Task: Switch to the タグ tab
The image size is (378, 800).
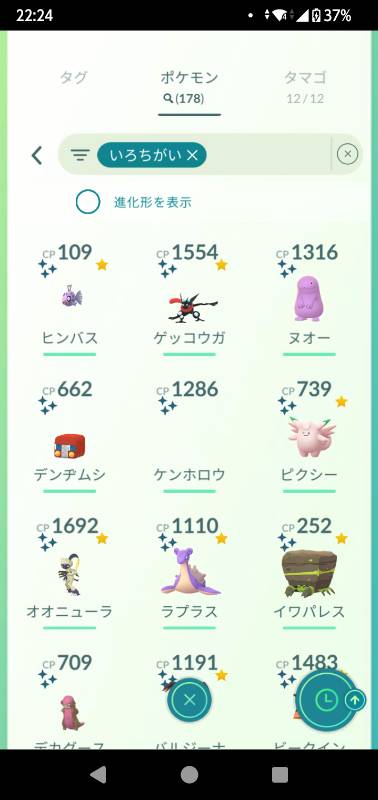Action: [x=74, y=78]
